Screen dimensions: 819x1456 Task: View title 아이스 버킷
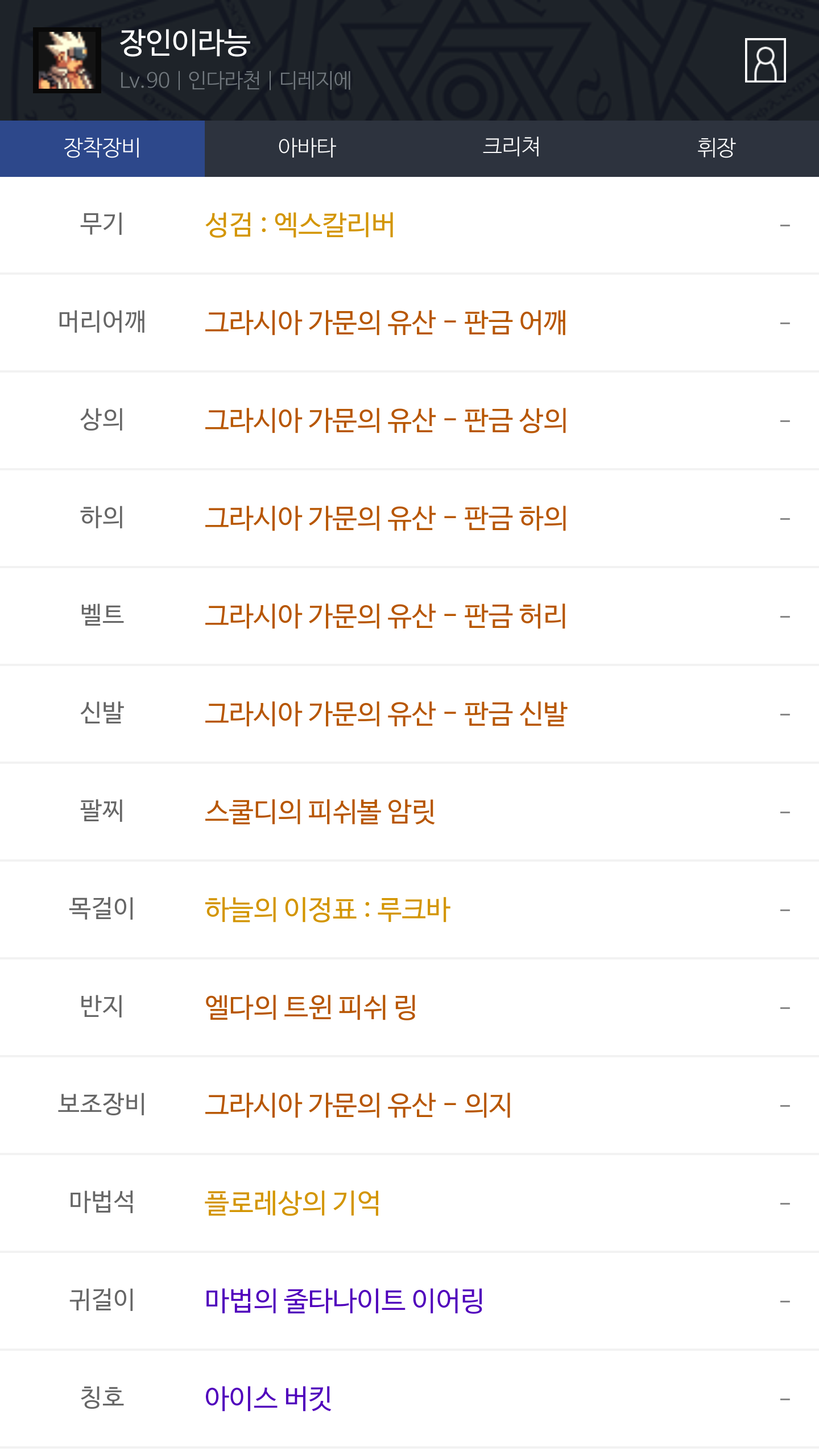click(268, 1399)
